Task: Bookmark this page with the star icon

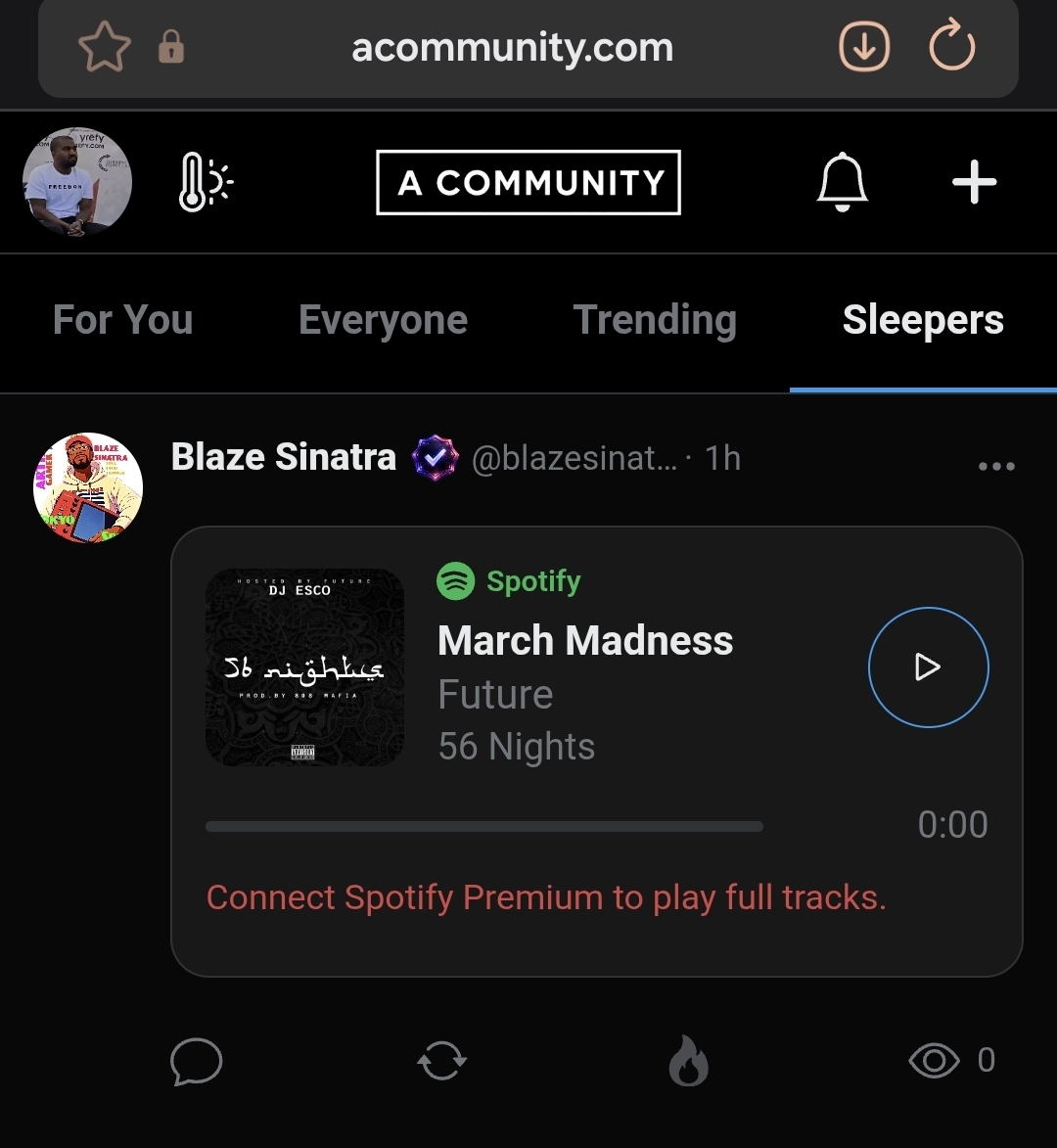Action: (104, 47)
